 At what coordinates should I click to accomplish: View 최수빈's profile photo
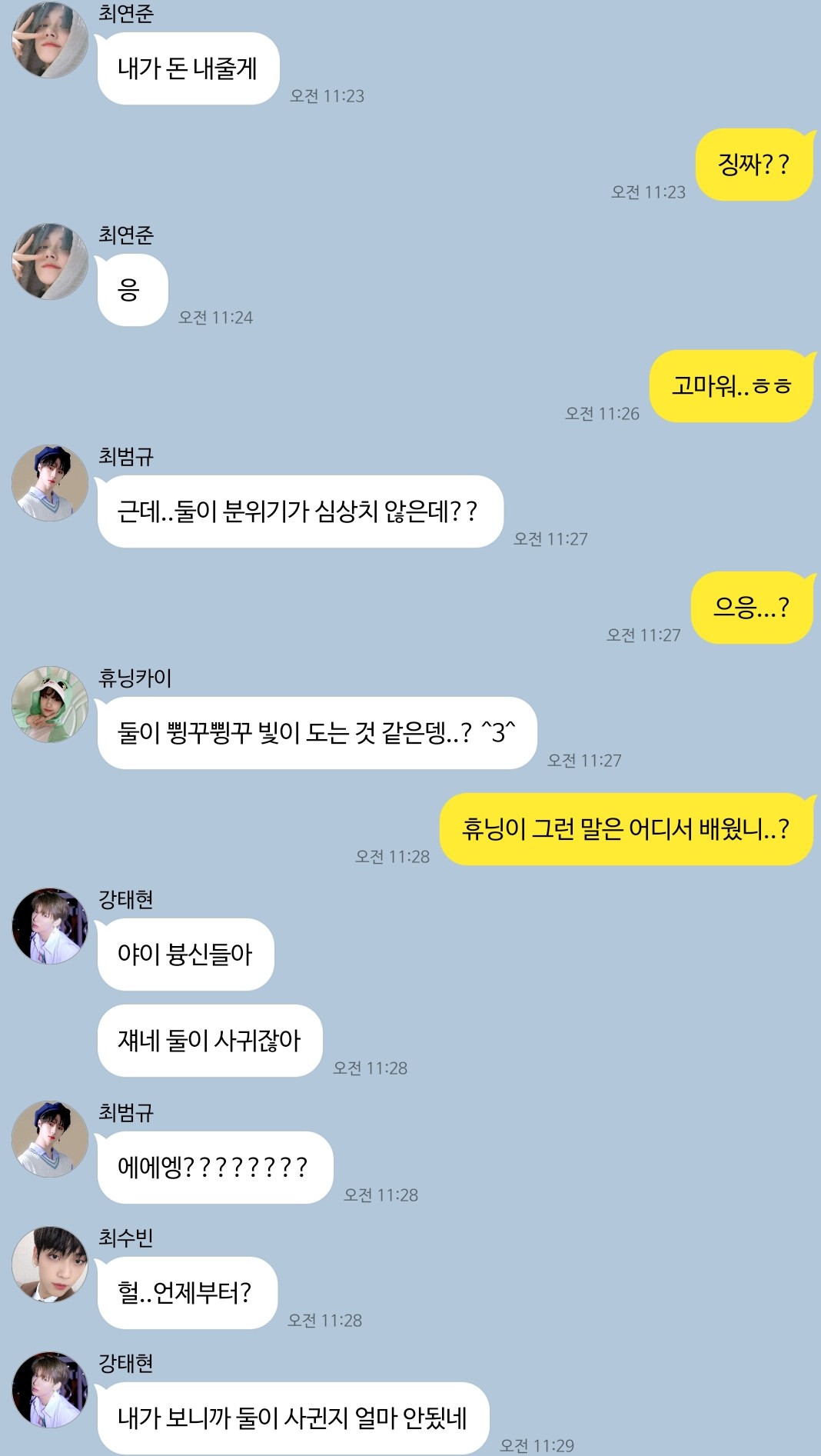click(50, 1264)
